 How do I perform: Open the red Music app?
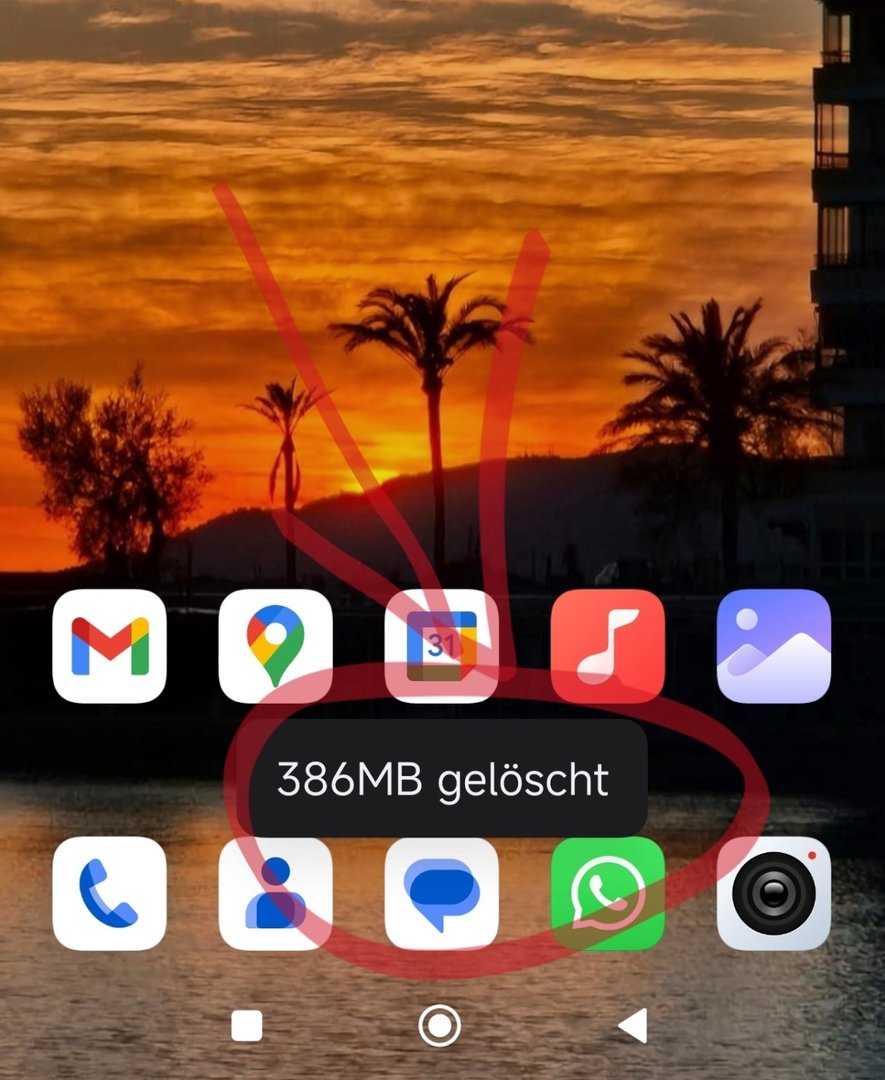click(x=607, y=646)
